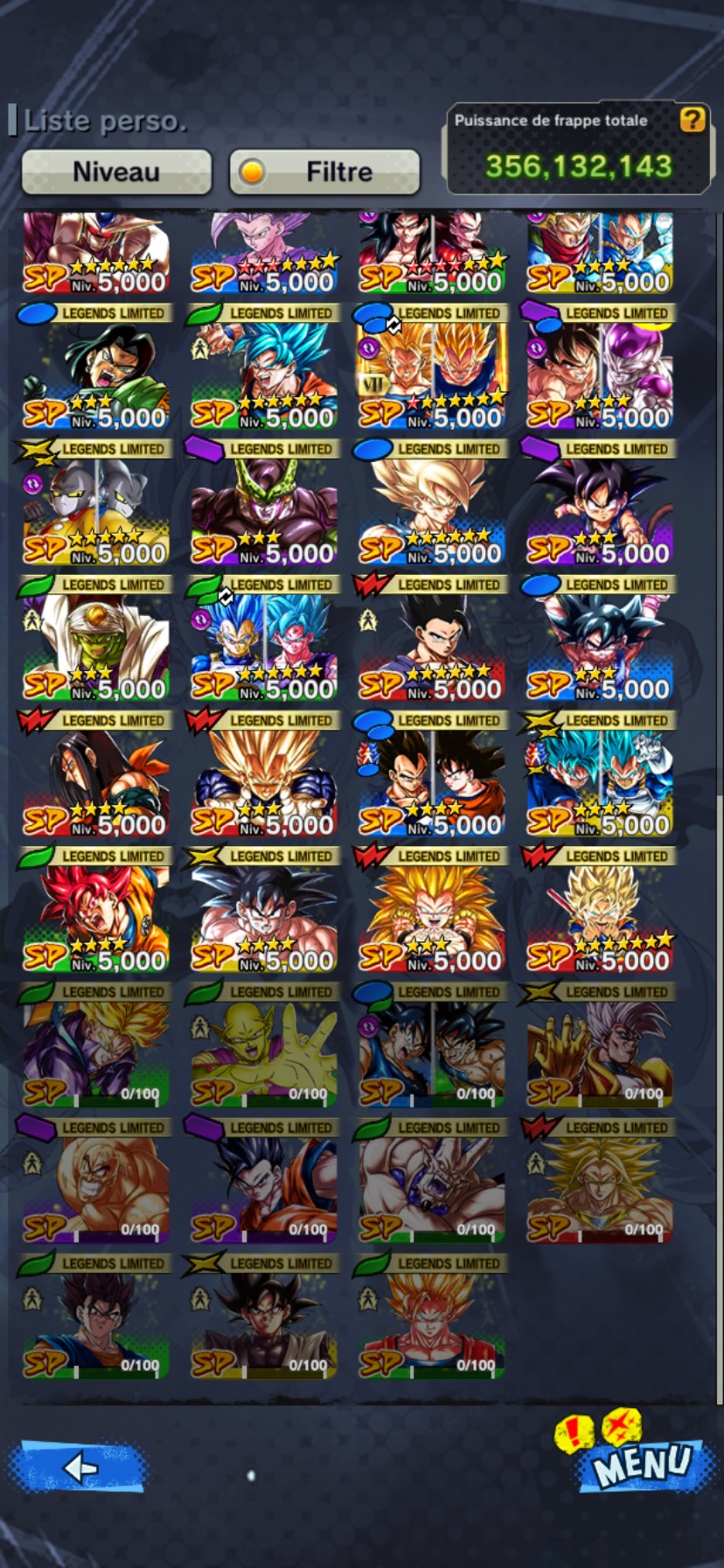
Task: Open the Niveau sort button
Action: (116, 171)
